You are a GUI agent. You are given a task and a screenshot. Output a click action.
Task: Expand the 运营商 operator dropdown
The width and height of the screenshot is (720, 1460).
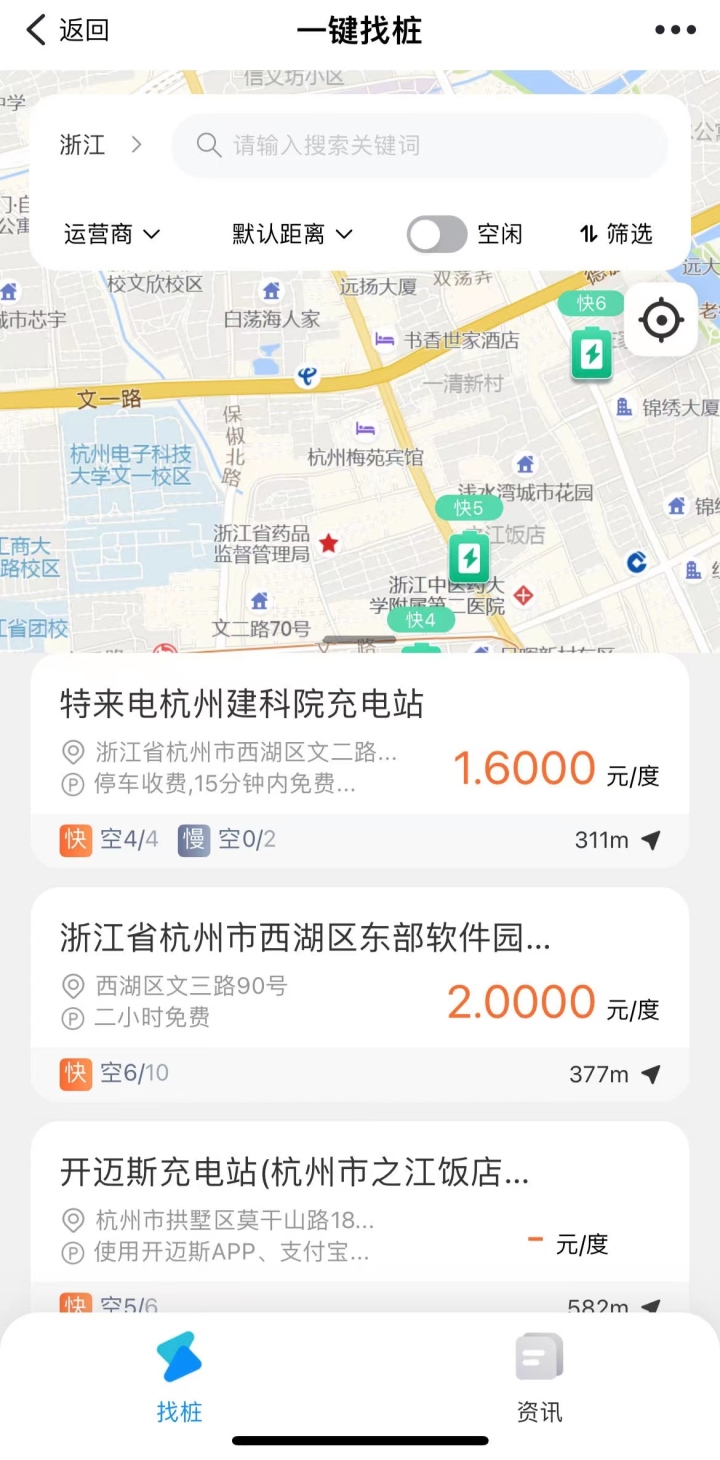pyautogui.click(x=112, y=234)
